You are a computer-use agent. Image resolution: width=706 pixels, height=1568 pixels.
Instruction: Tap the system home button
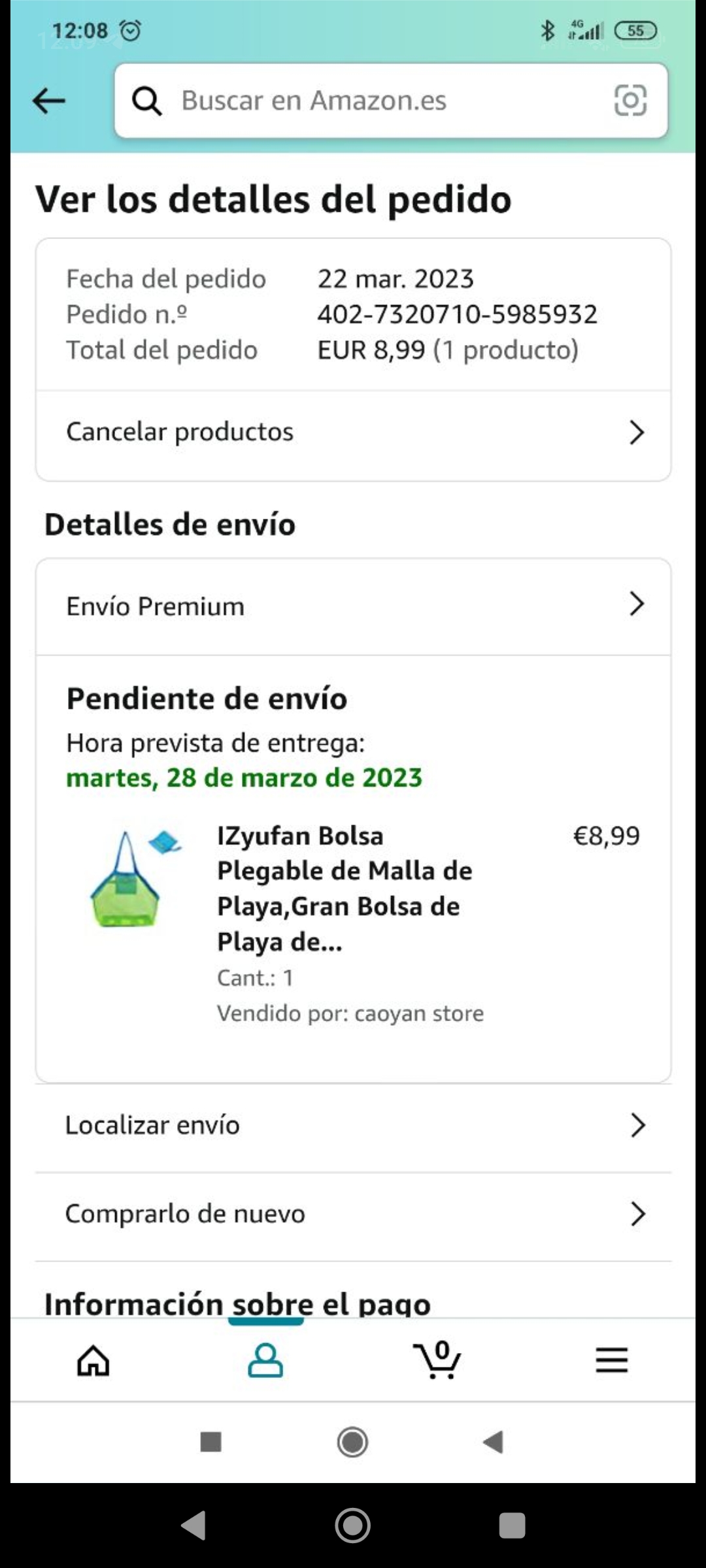point(353,1526)
